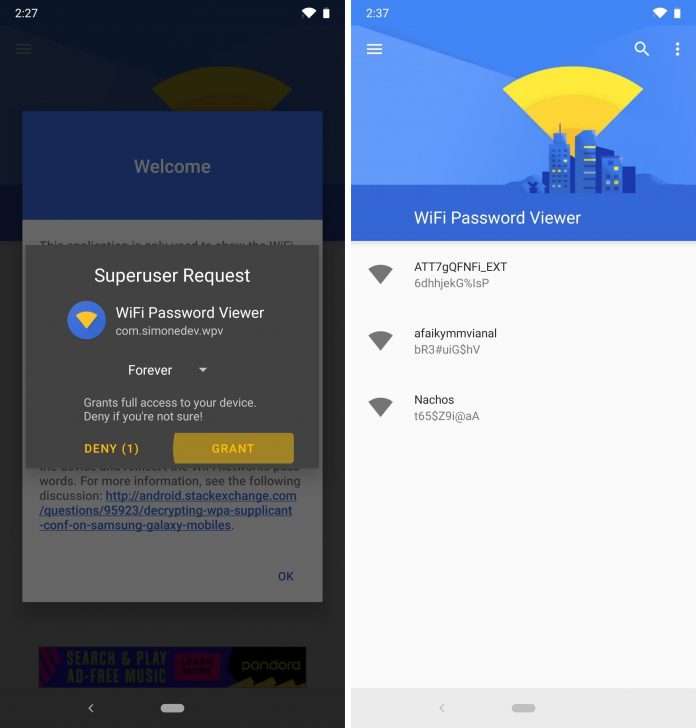Grant superuser access to WiFi Password Viewer
The image size is (696, 728).
pyautogui.click(x=233, y=448)
